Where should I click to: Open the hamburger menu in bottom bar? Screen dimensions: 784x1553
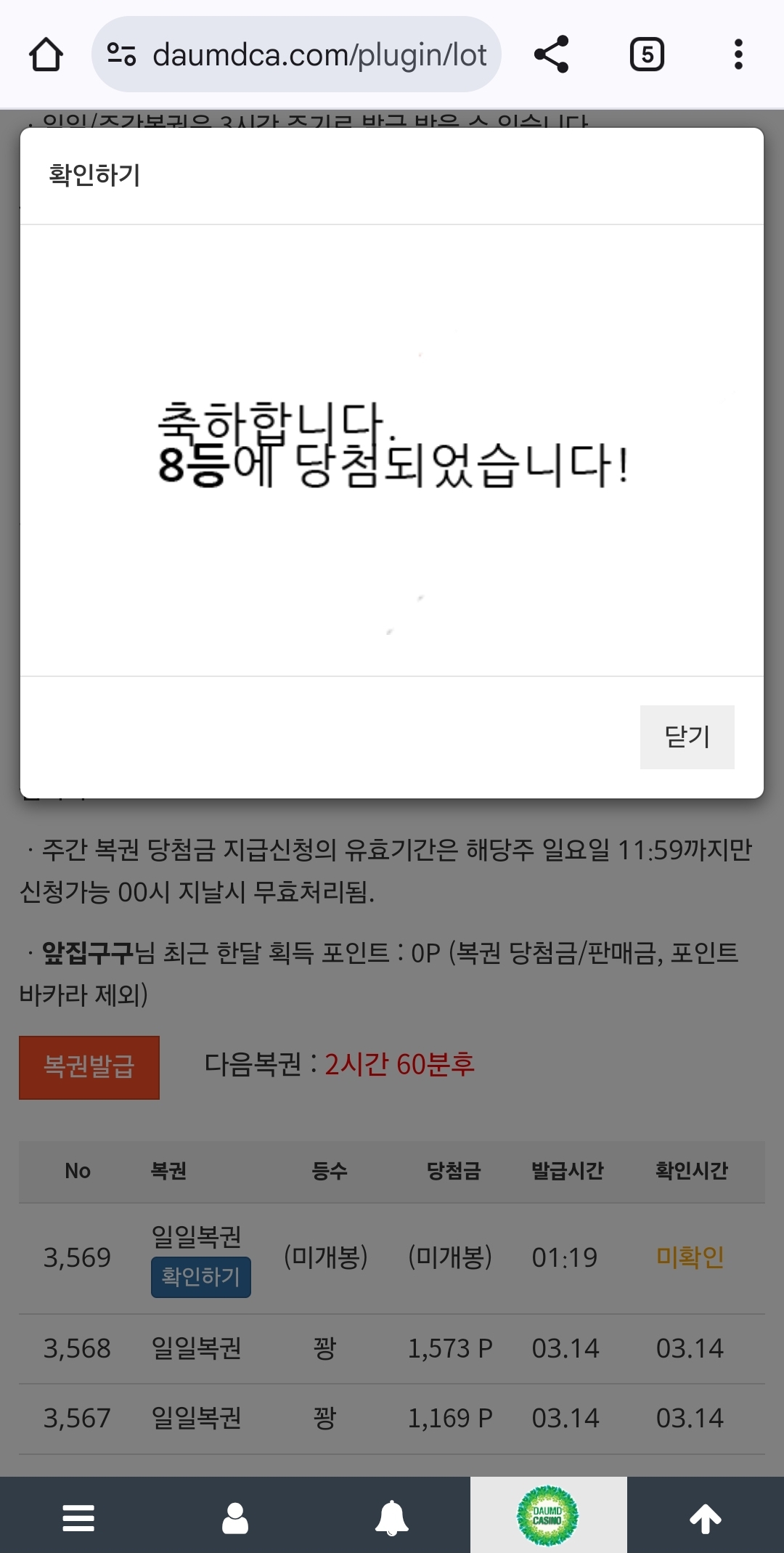(x=78, y=1517)
